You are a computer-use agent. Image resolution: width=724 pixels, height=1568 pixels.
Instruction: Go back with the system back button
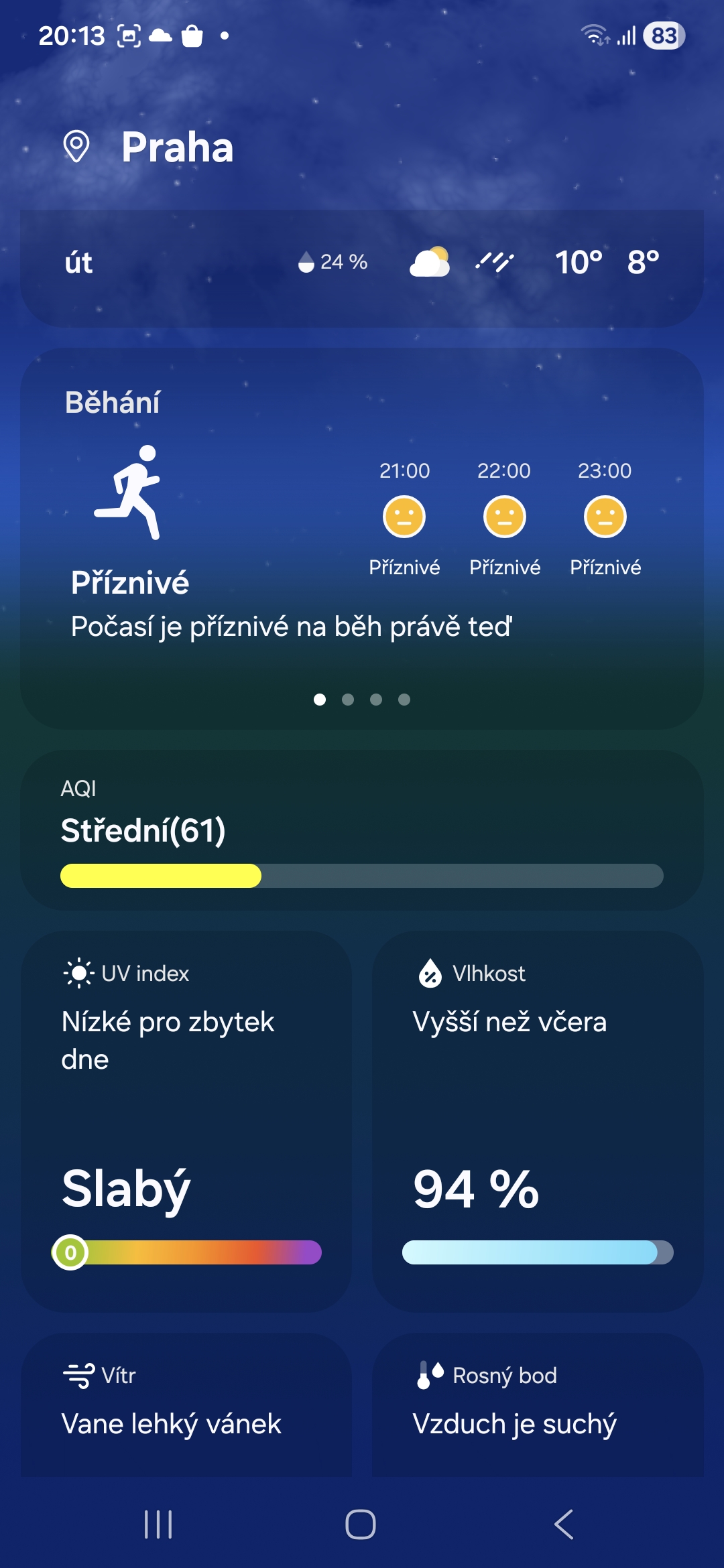(564, 1524)
